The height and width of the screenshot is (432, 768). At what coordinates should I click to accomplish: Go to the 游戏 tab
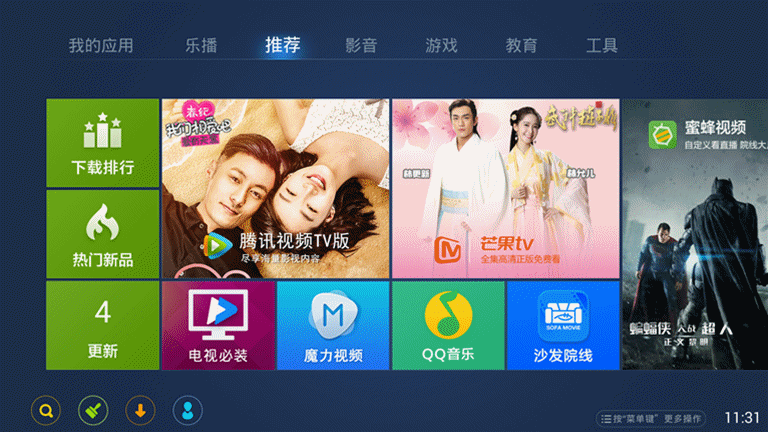click(x=441, y=46)
